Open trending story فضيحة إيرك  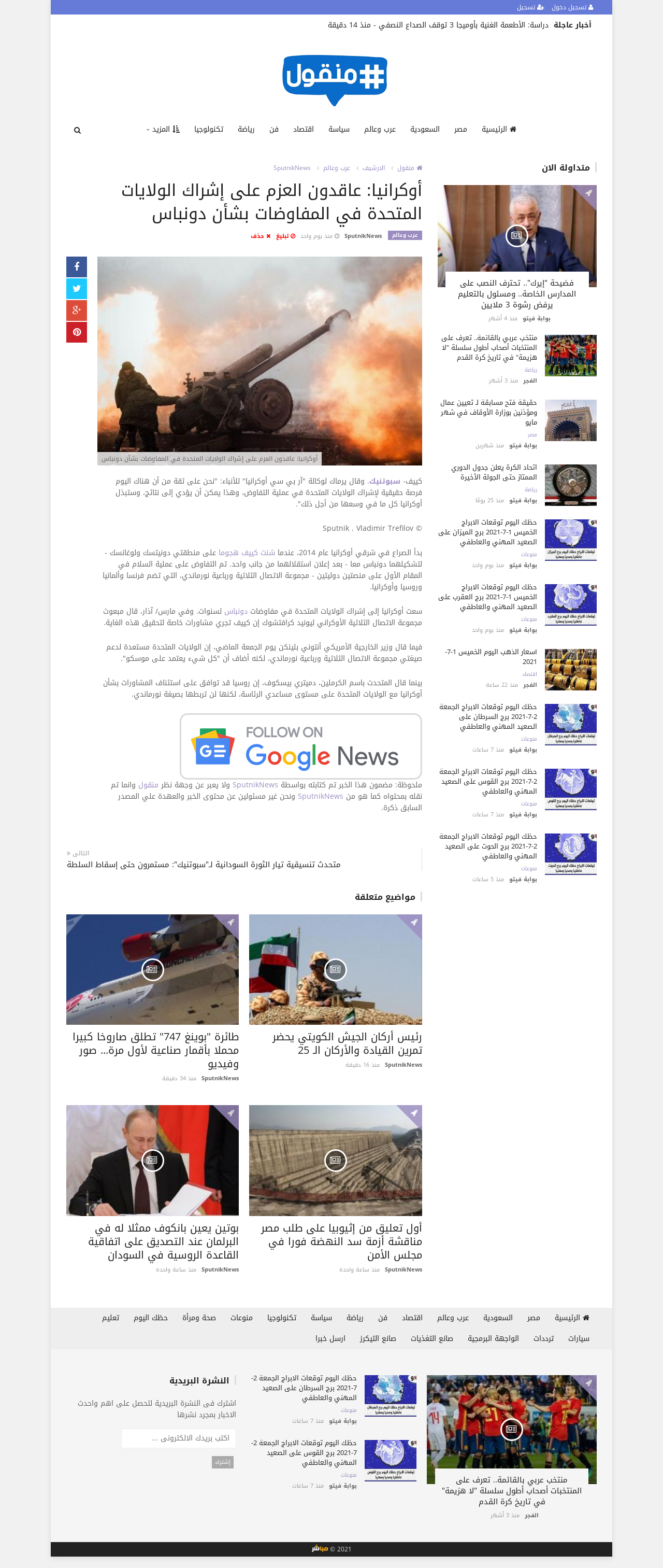pos(517,293)
